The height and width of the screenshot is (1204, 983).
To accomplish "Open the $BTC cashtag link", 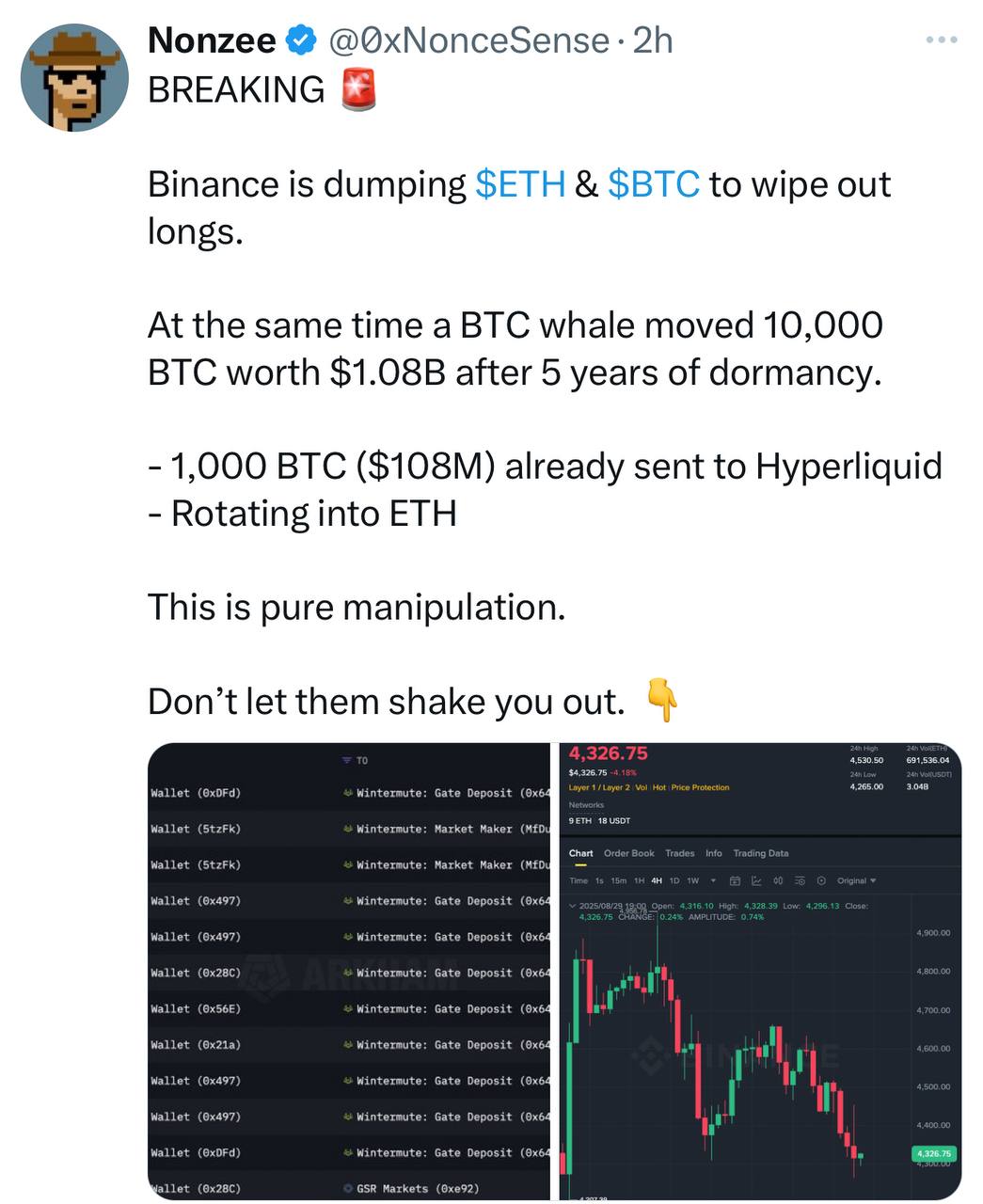I will click(654, 184).
